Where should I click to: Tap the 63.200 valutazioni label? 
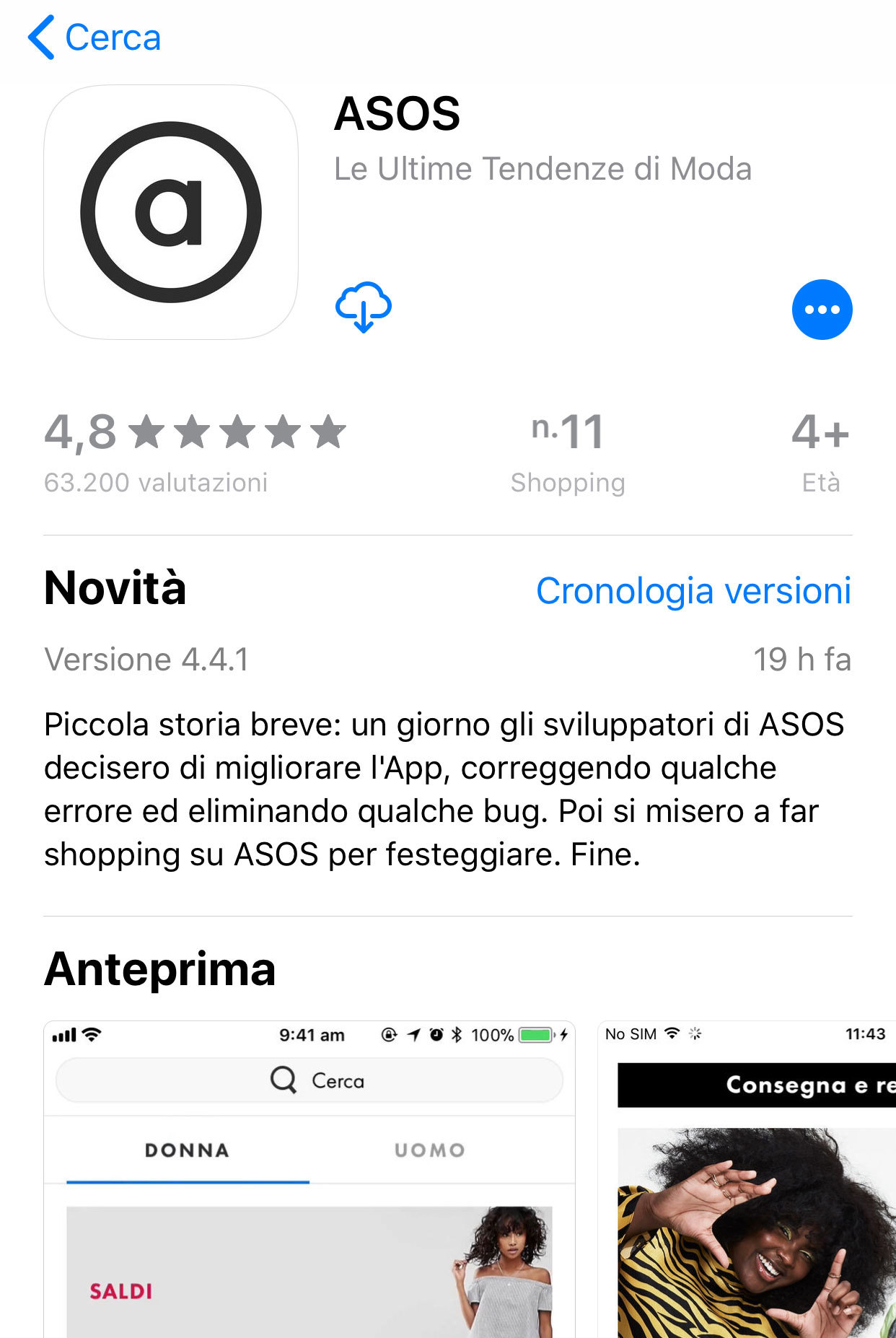coord(156,482)
